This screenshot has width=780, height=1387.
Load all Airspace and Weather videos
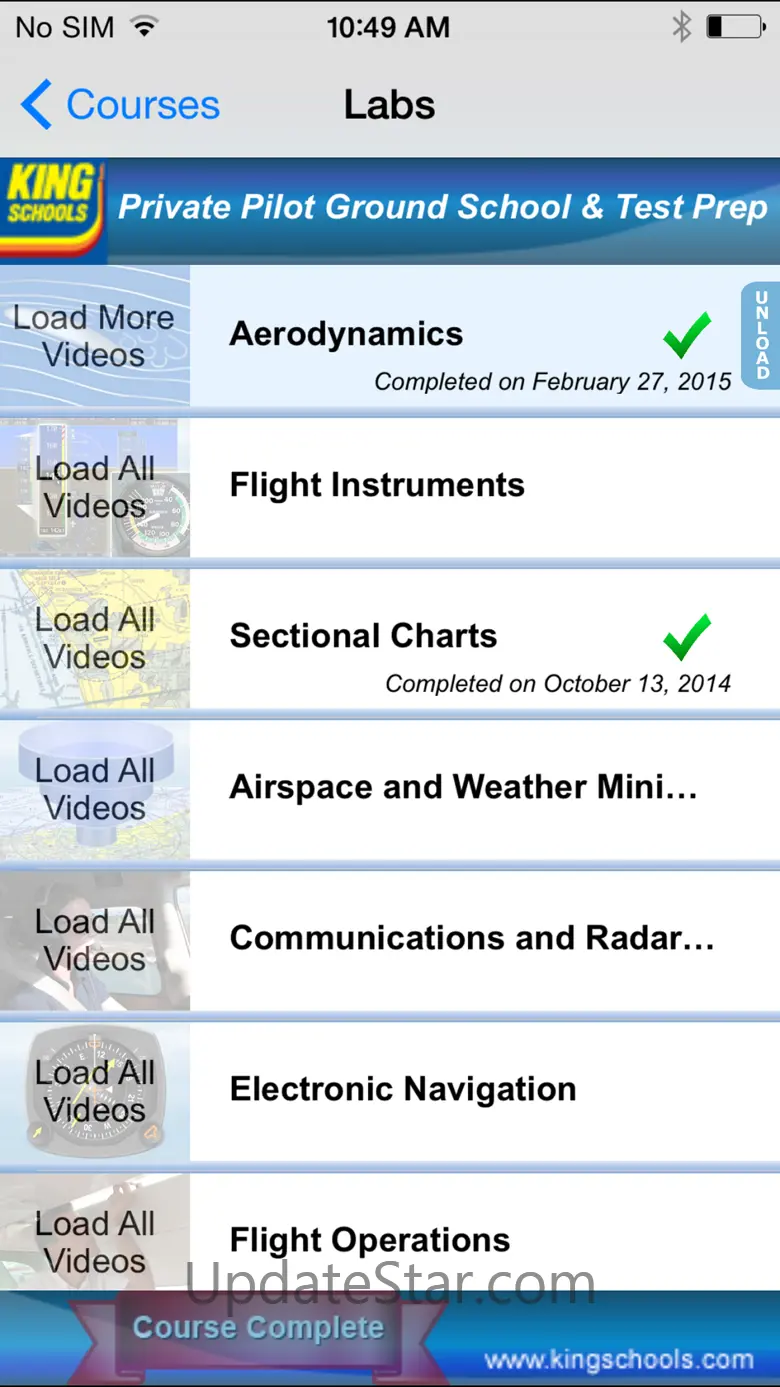(95, 789)
